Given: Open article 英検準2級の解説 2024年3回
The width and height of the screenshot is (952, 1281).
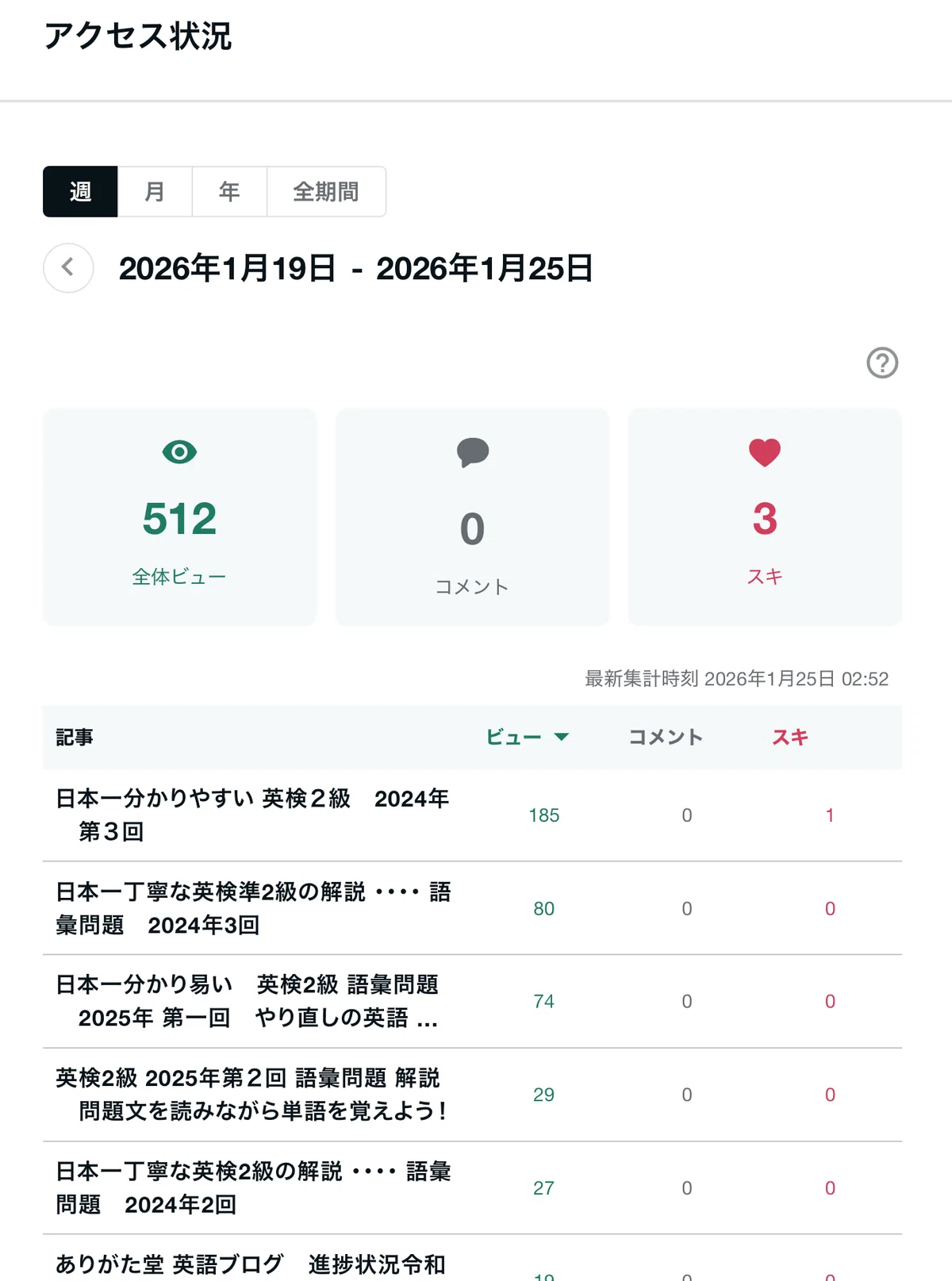Looking at the screenshot, I should pyautogui.click(x=253, y=908).
